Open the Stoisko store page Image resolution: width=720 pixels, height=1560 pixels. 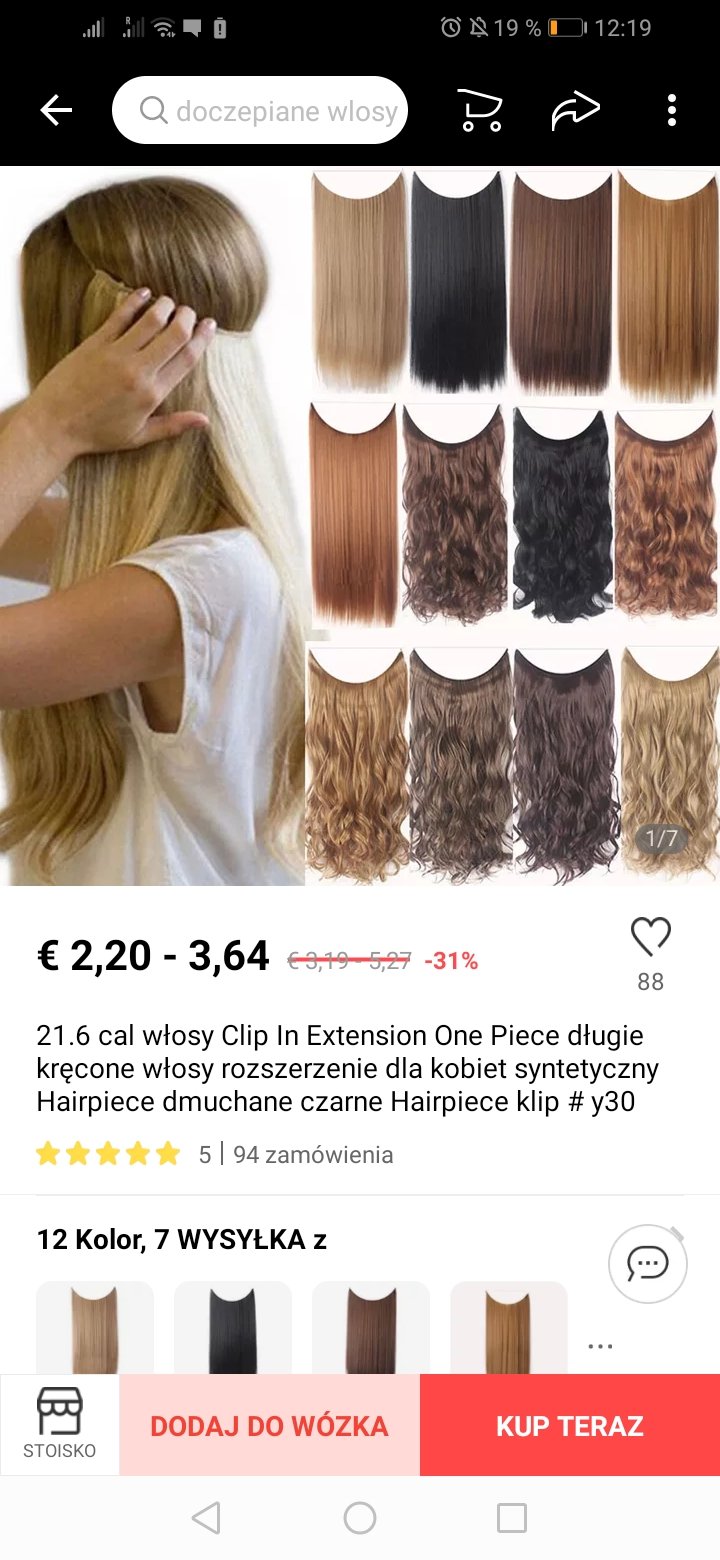point(59,1424)
